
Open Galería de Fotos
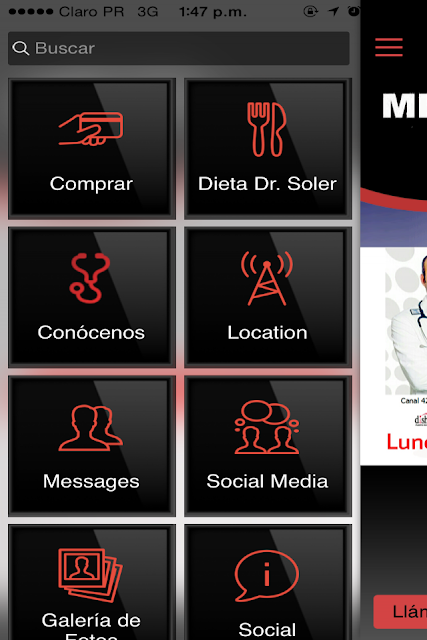point(92,582)
